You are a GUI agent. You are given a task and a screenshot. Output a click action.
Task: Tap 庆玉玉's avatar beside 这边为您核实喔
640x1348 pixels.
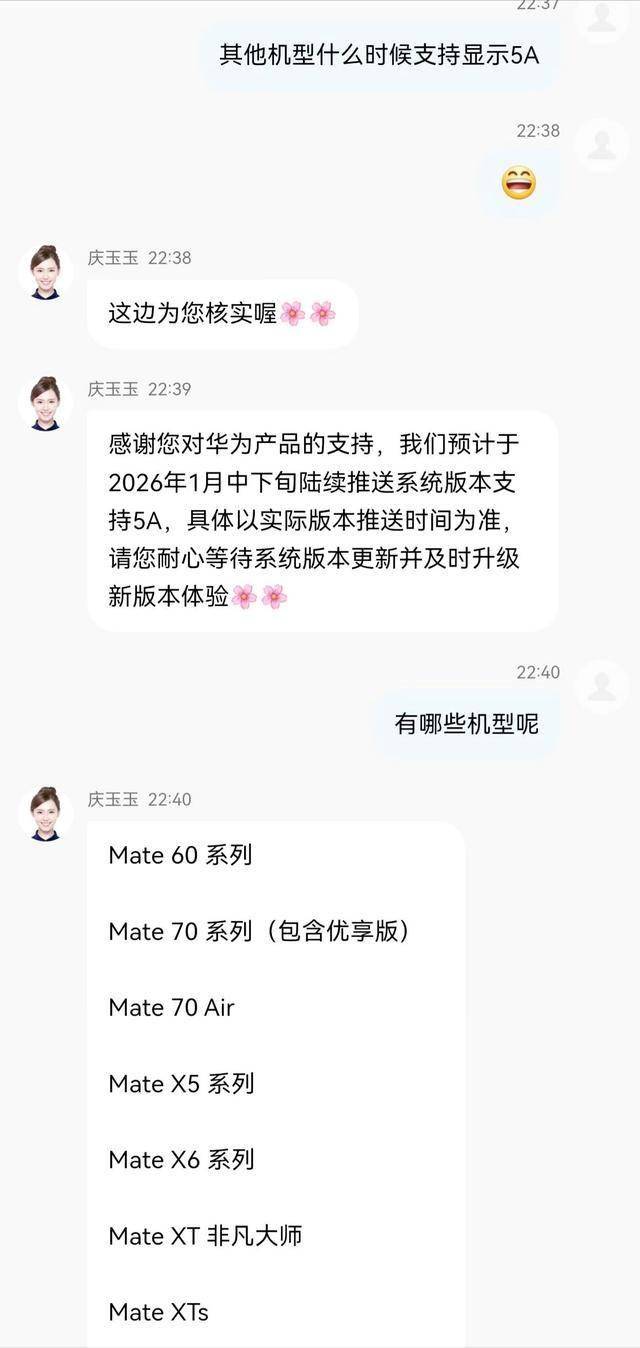tap(45, 272)
